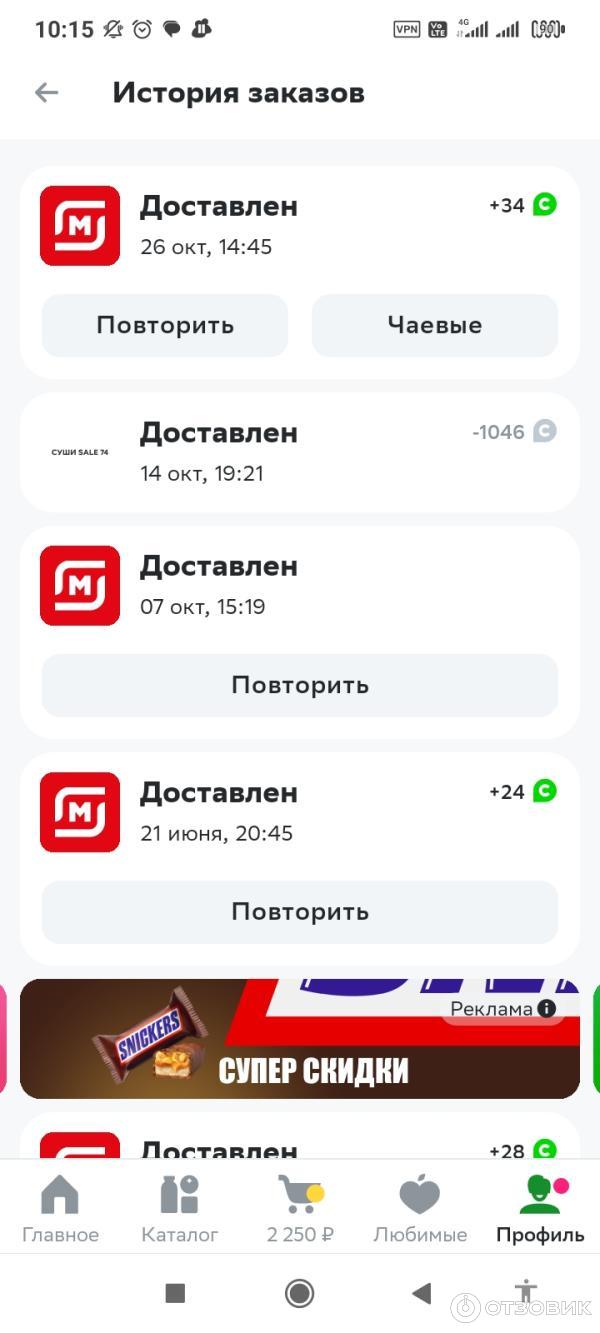This screenshot has width=600, height=1333.
Task: Switch to the Главное tab
Action: [60, 1209]
